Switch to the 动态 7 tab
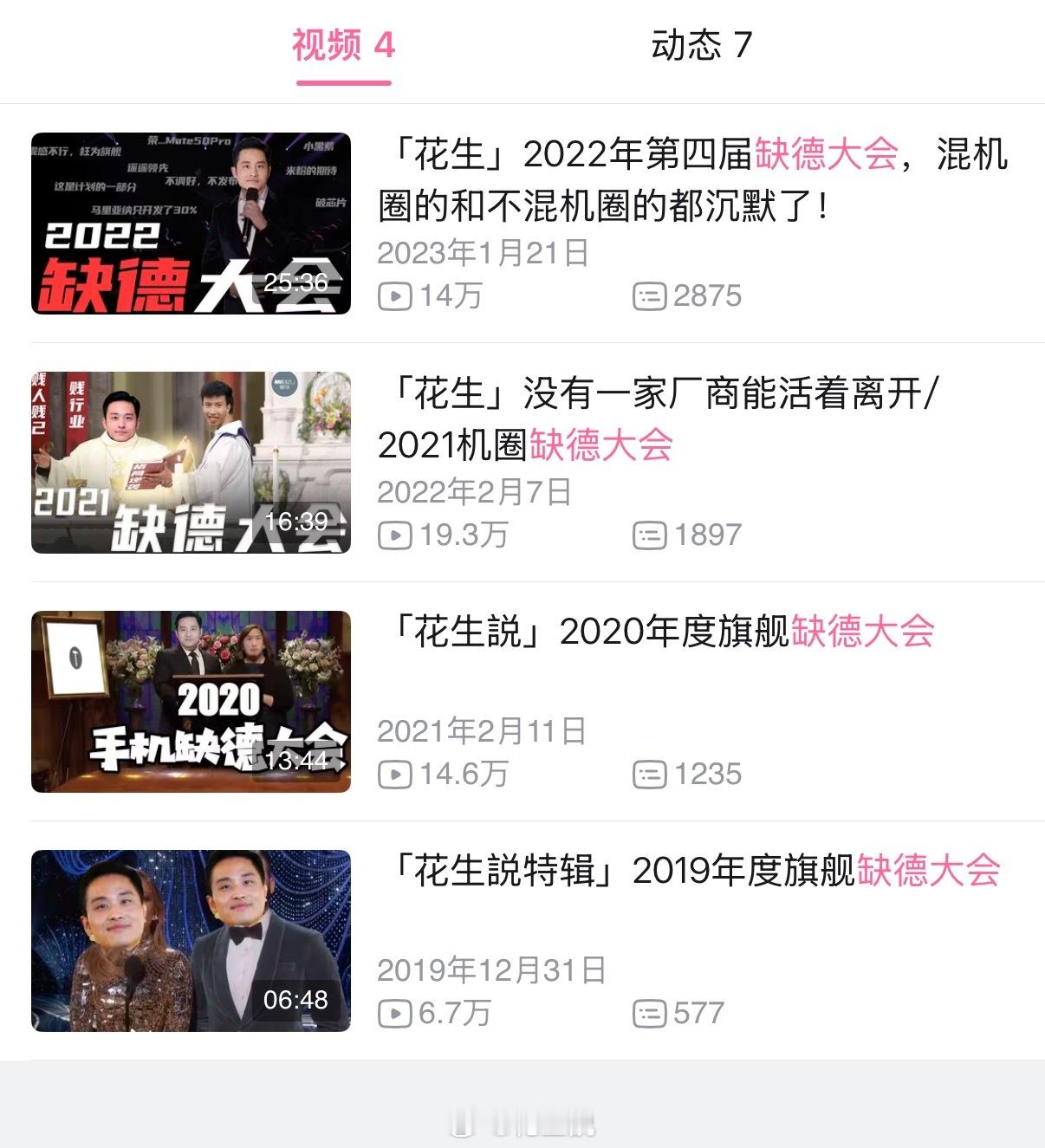 click(x=704, y=48)
